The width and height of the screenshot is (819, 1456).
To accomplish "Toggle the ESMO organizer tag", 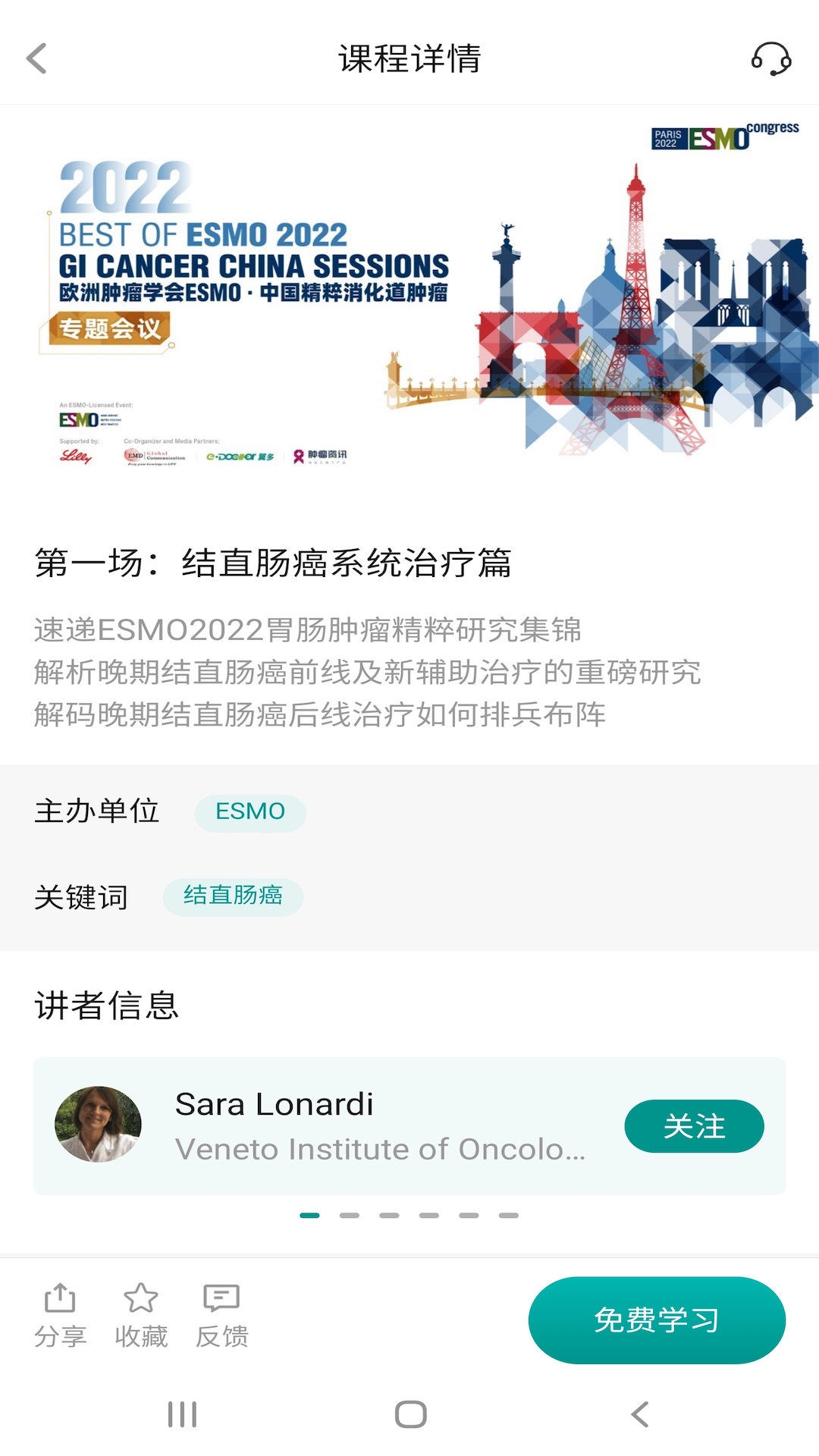I will click(250, 812).
